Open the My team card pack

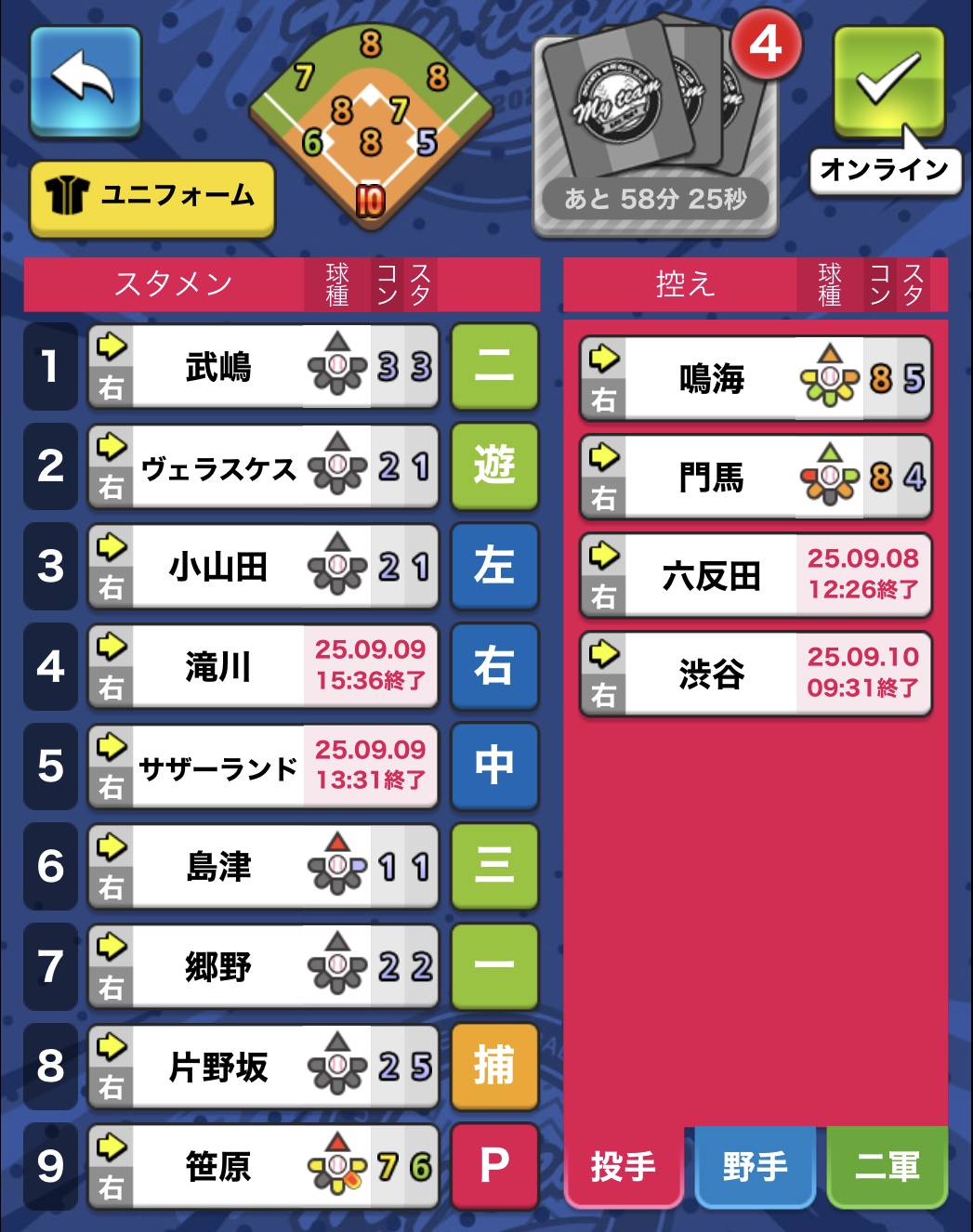654,121
